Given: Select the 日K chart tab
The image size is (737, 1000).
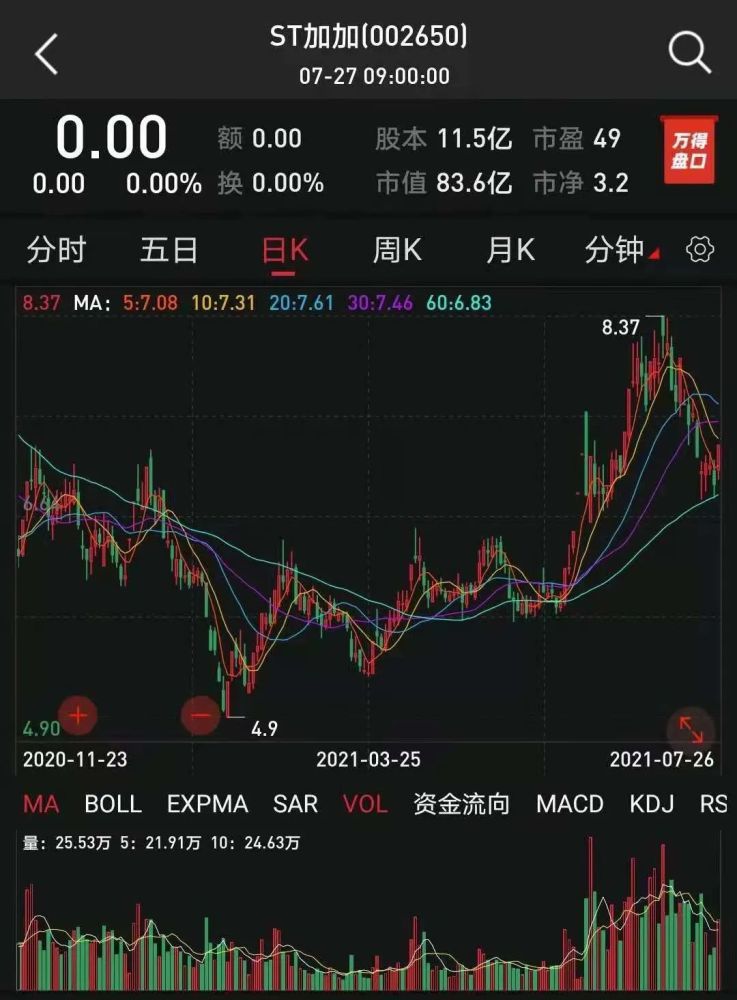Looking at the screenshot, I should coord(284,250).
